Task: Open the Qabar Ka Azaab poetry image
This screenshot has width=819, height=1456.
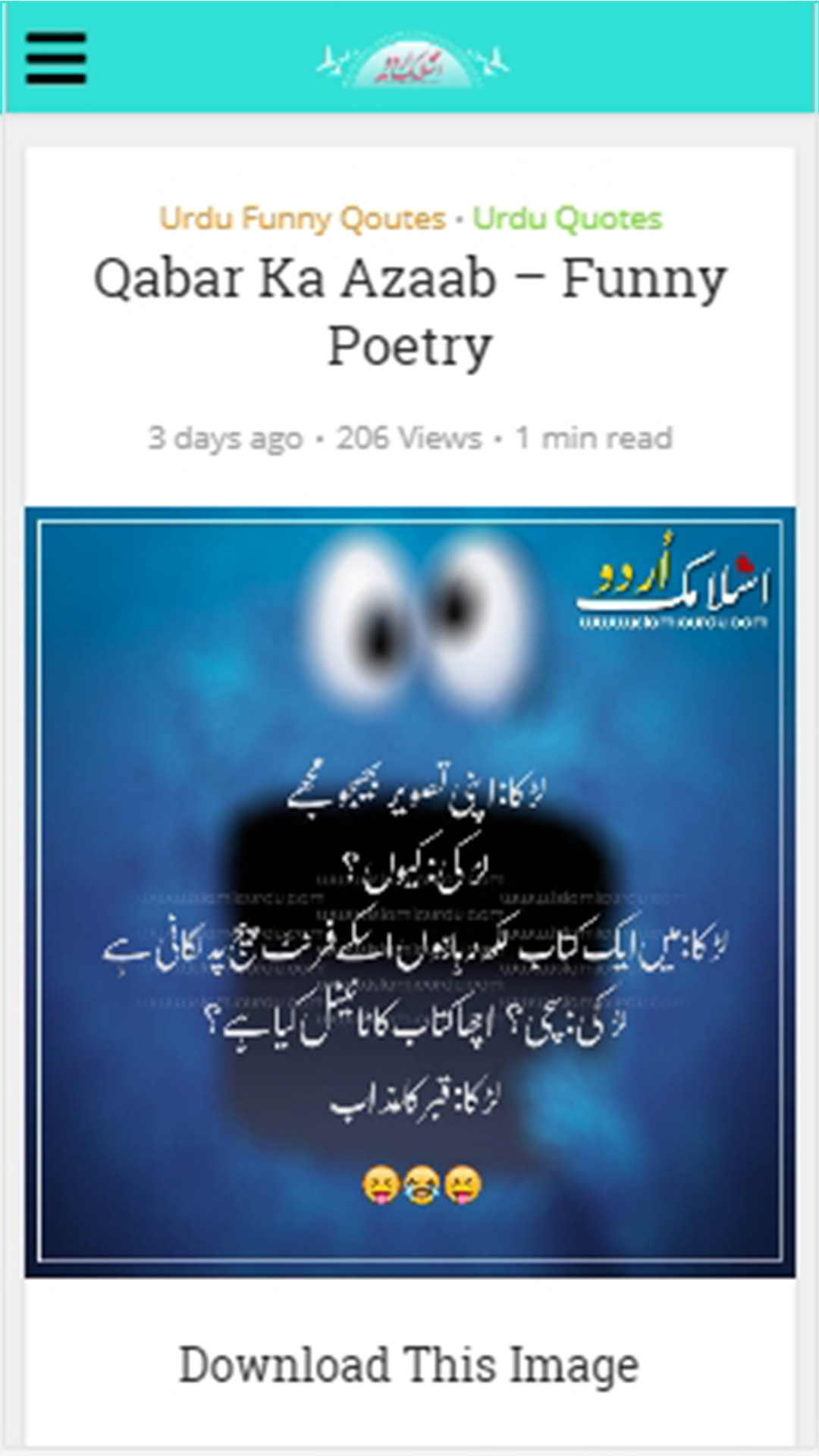Action: coord(409,891)
